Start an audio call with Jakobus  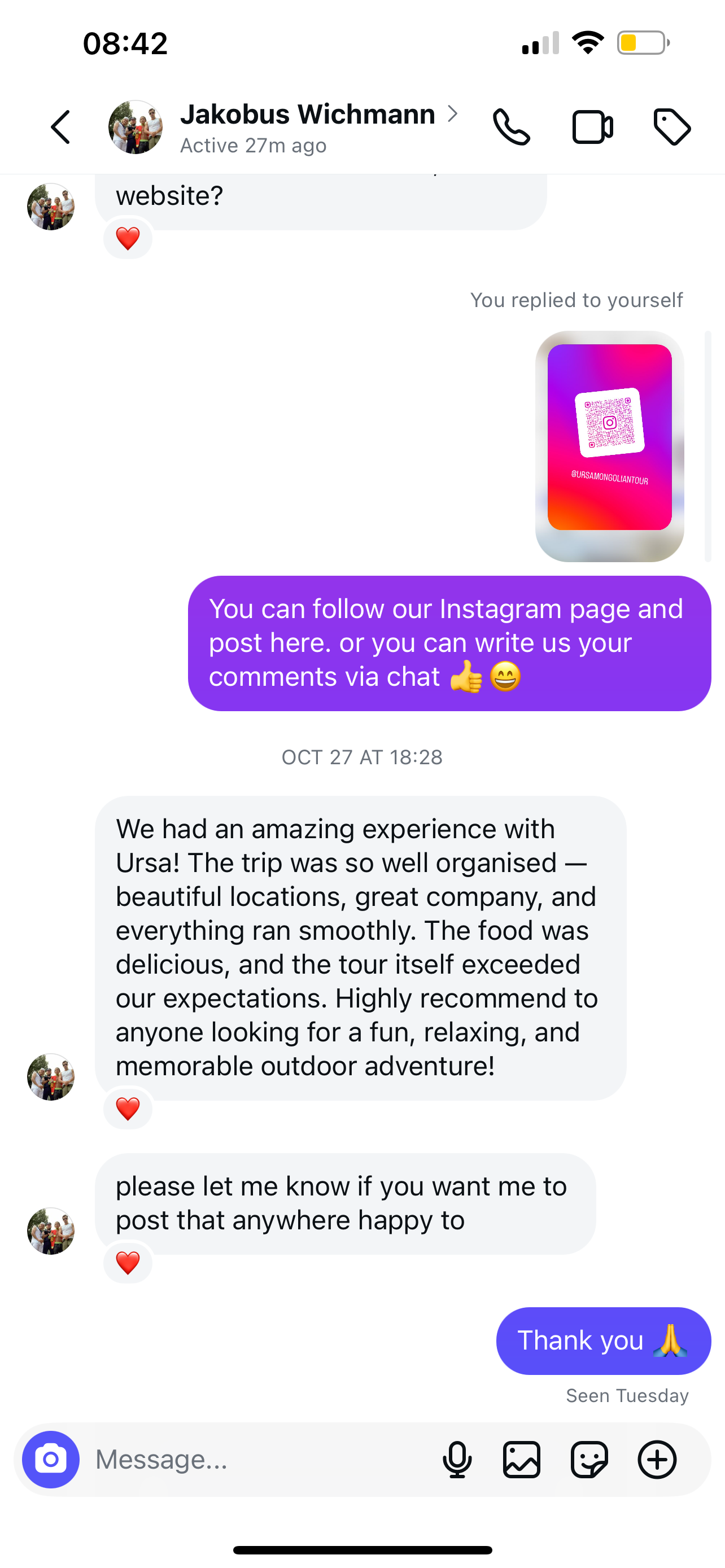[x=512, y=127]
